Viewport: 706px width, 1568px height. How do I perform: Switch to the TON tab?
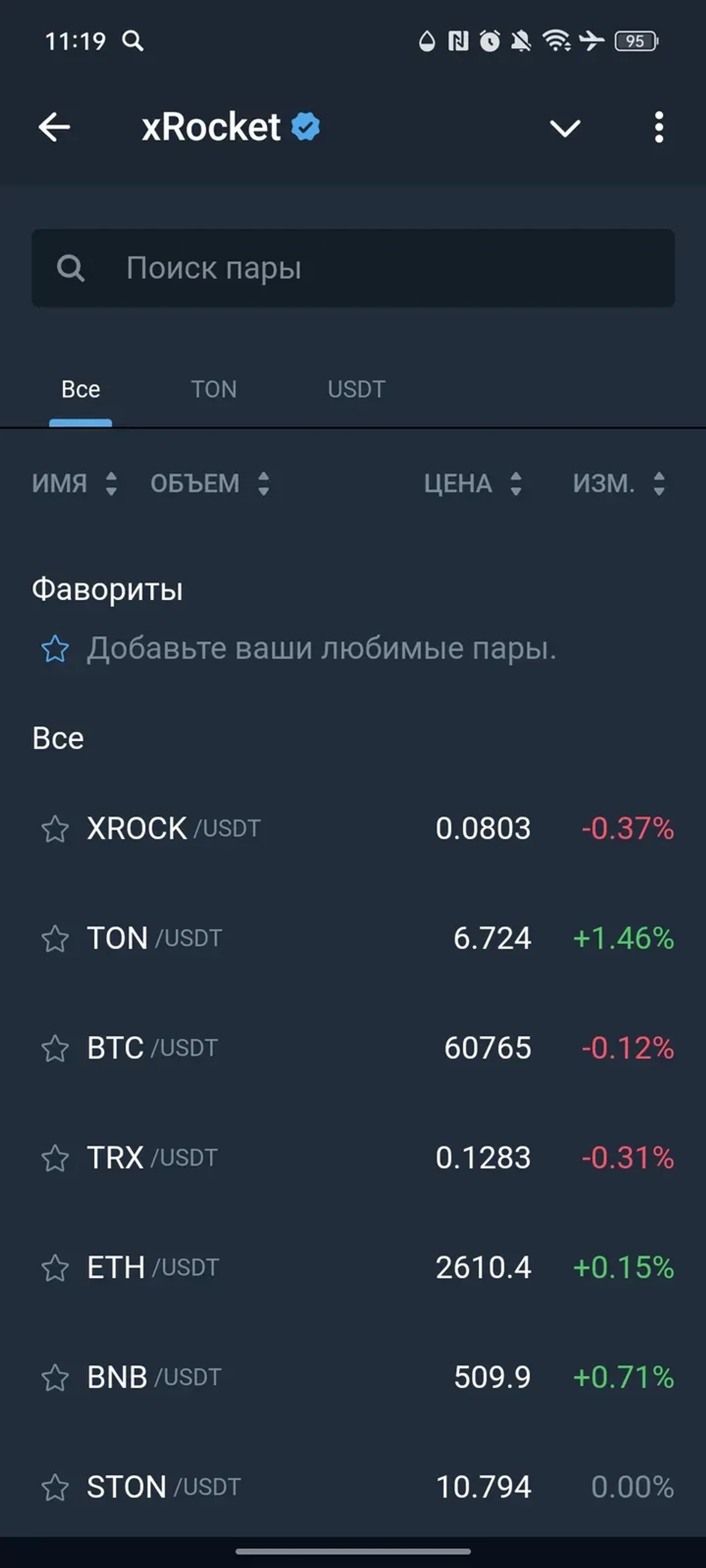tap(214, 388)
